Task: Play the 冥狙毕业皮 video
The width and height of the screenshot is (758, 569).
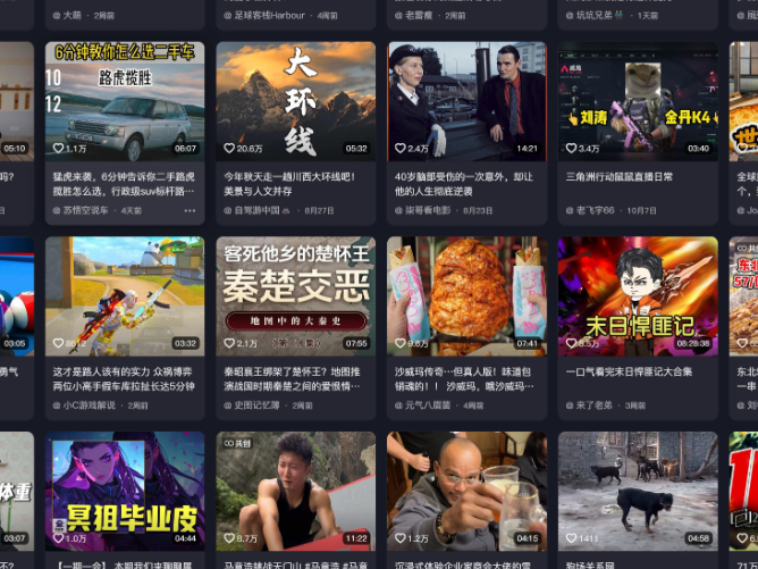Action: (125, 490)
